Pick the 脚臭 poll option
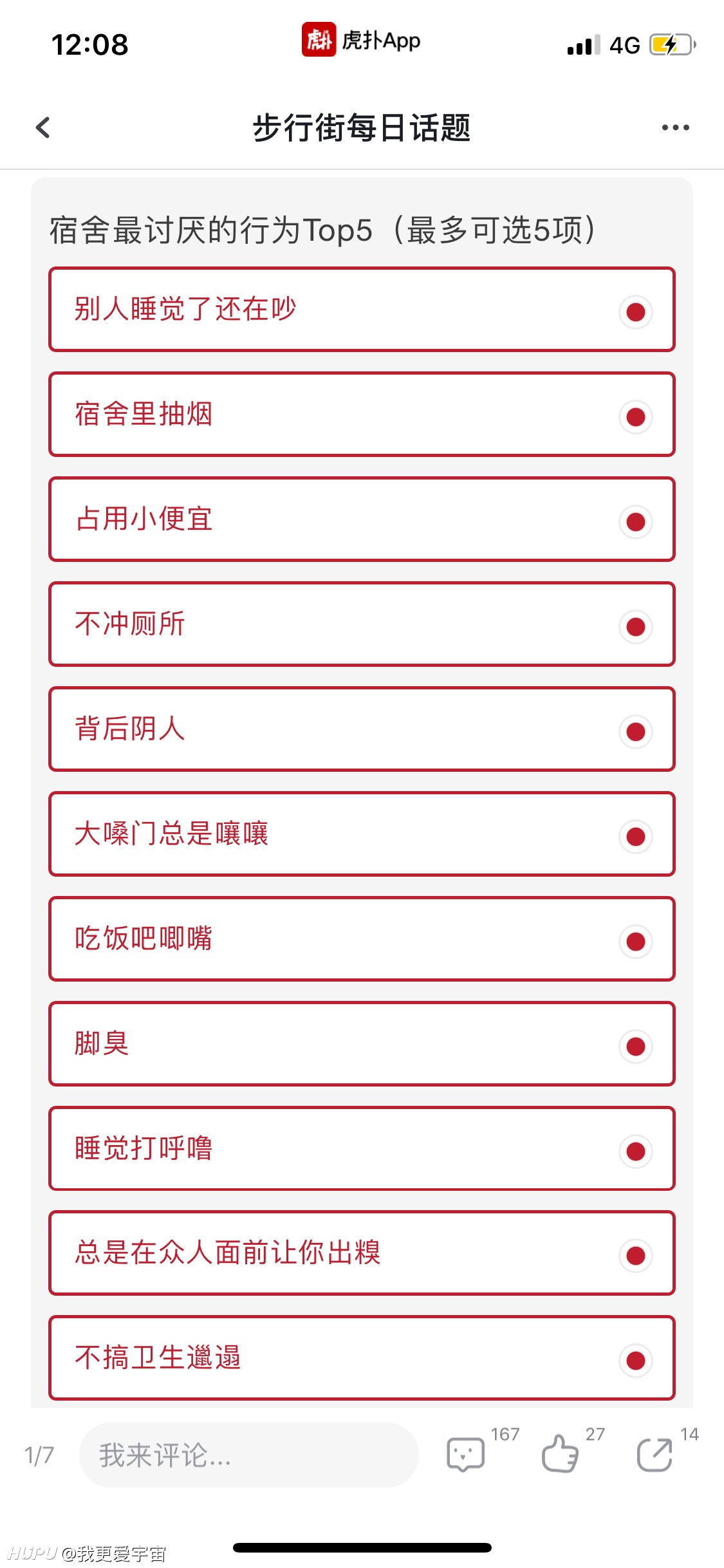 (x=362, y=1044)
